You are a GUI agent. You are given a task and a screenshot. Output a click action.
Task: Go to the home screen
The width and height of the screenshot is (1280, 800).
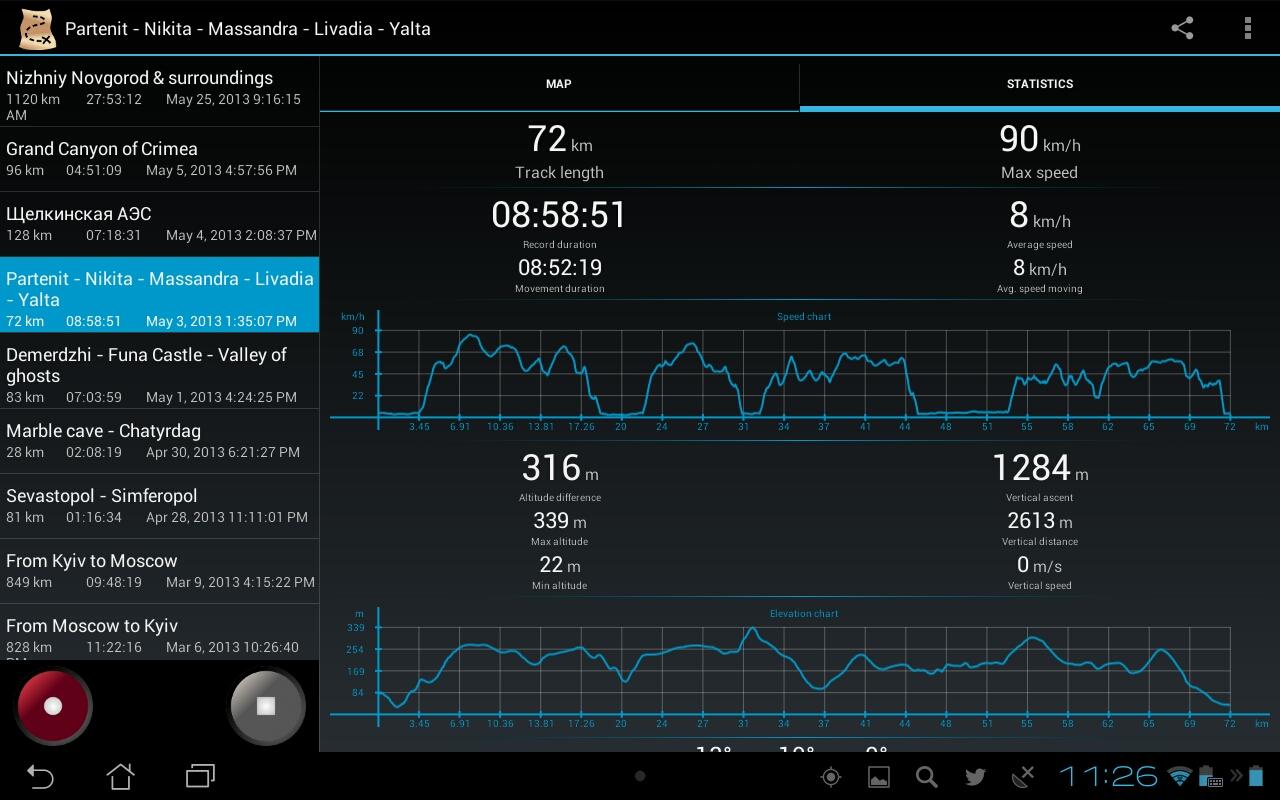point(120,776)
